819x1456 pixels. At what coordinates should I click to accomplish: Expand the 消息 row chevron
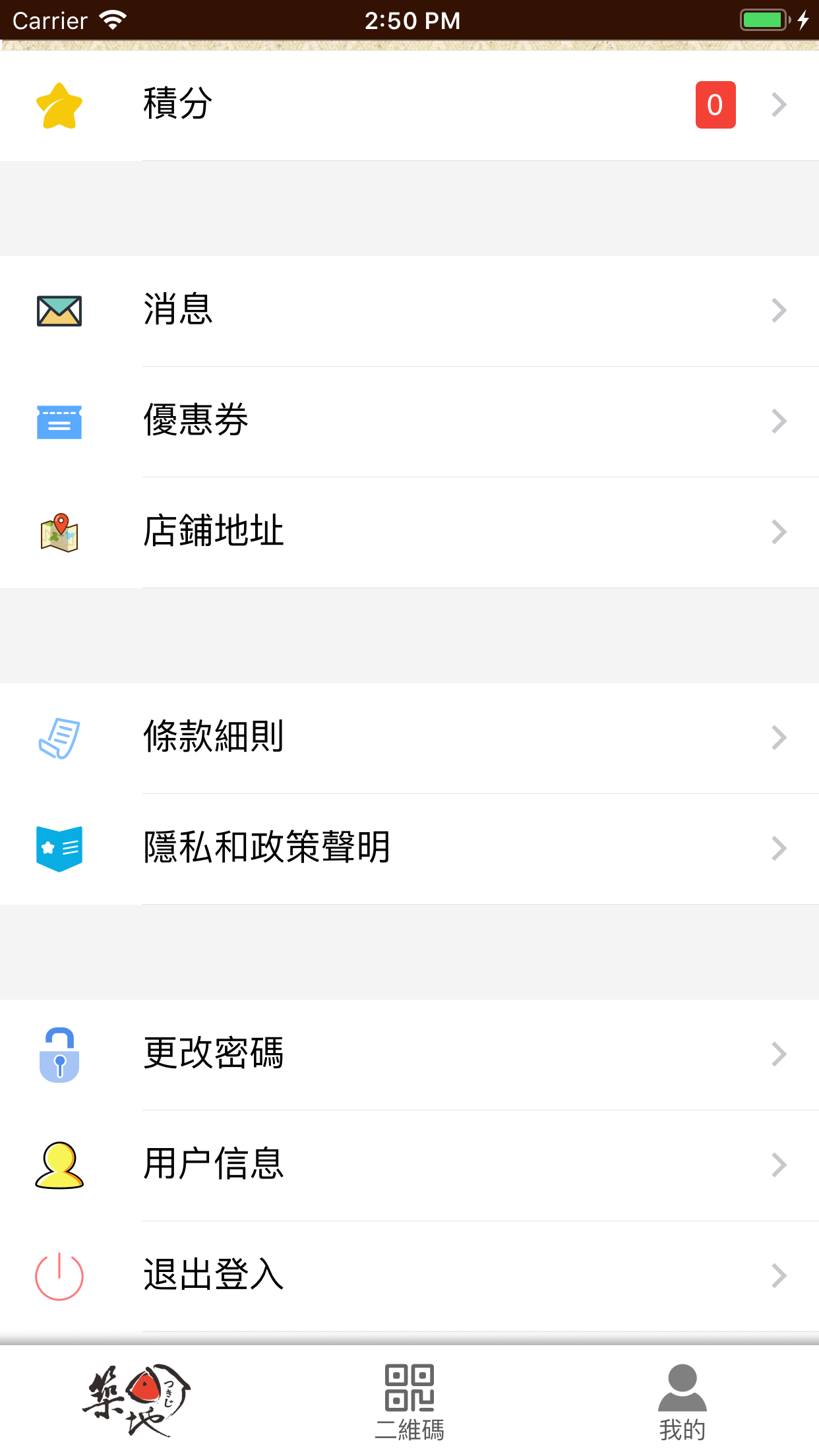coord(779,310)
